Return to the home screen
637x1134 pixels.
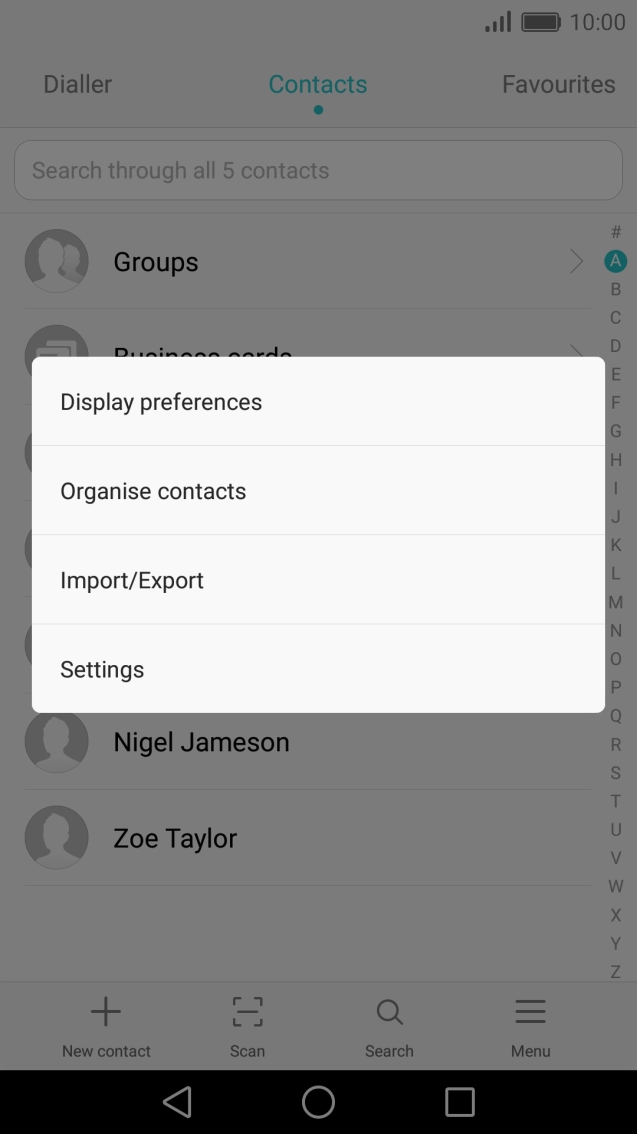pyautogui.click(x=318, y=1102)
